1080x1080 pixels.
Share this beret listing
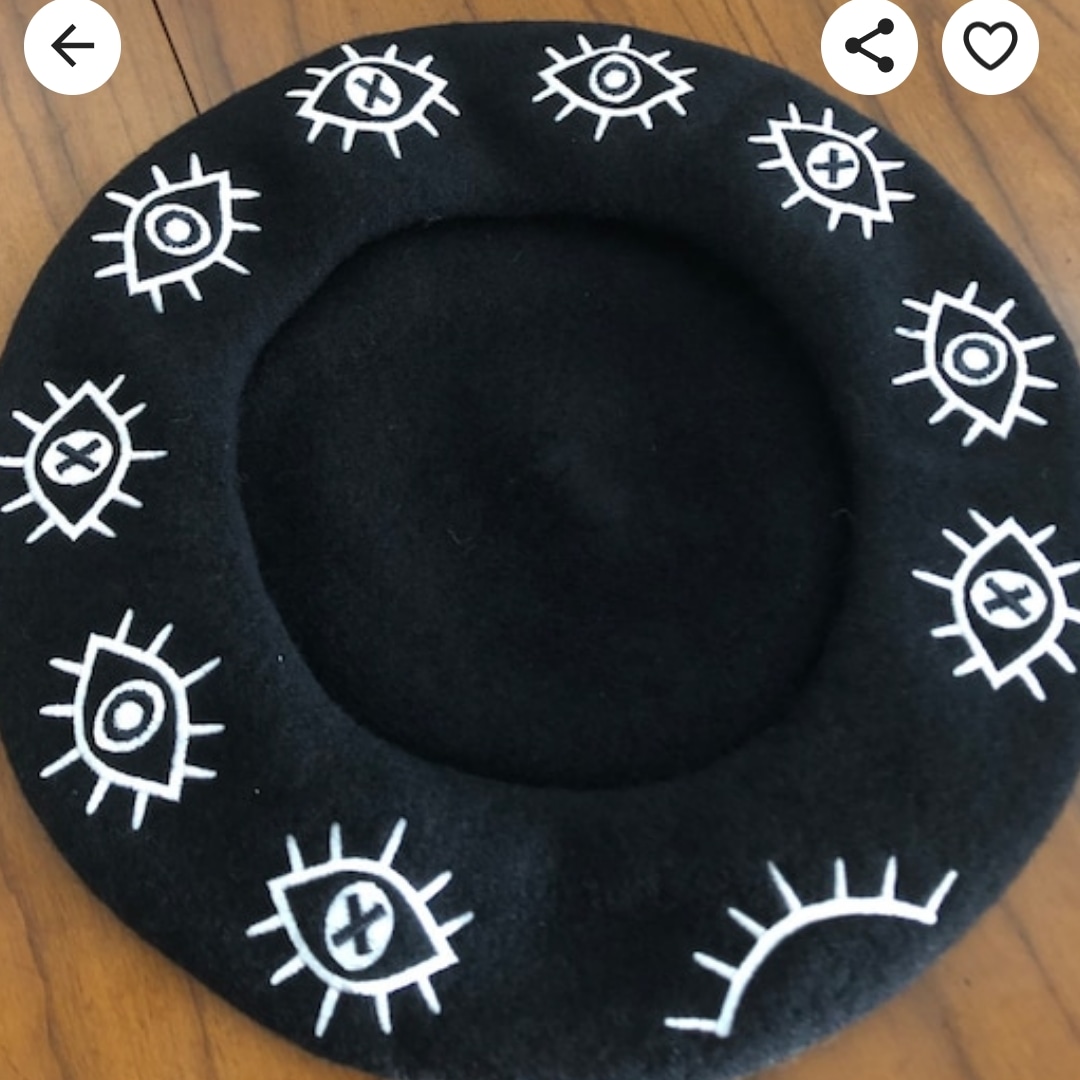point(869,46)
